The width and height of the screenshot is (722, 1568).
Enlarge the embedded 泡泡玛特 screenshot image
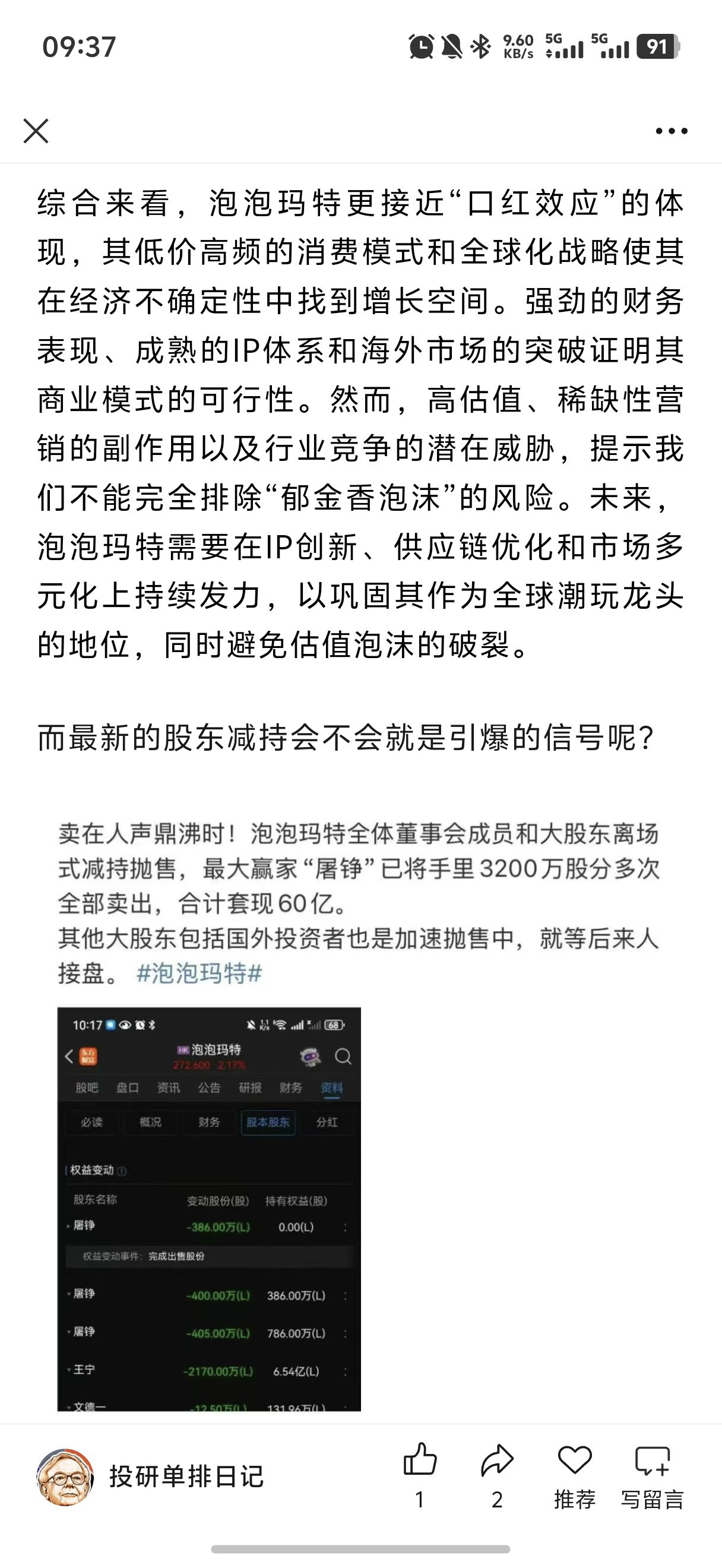point(208,1208)
